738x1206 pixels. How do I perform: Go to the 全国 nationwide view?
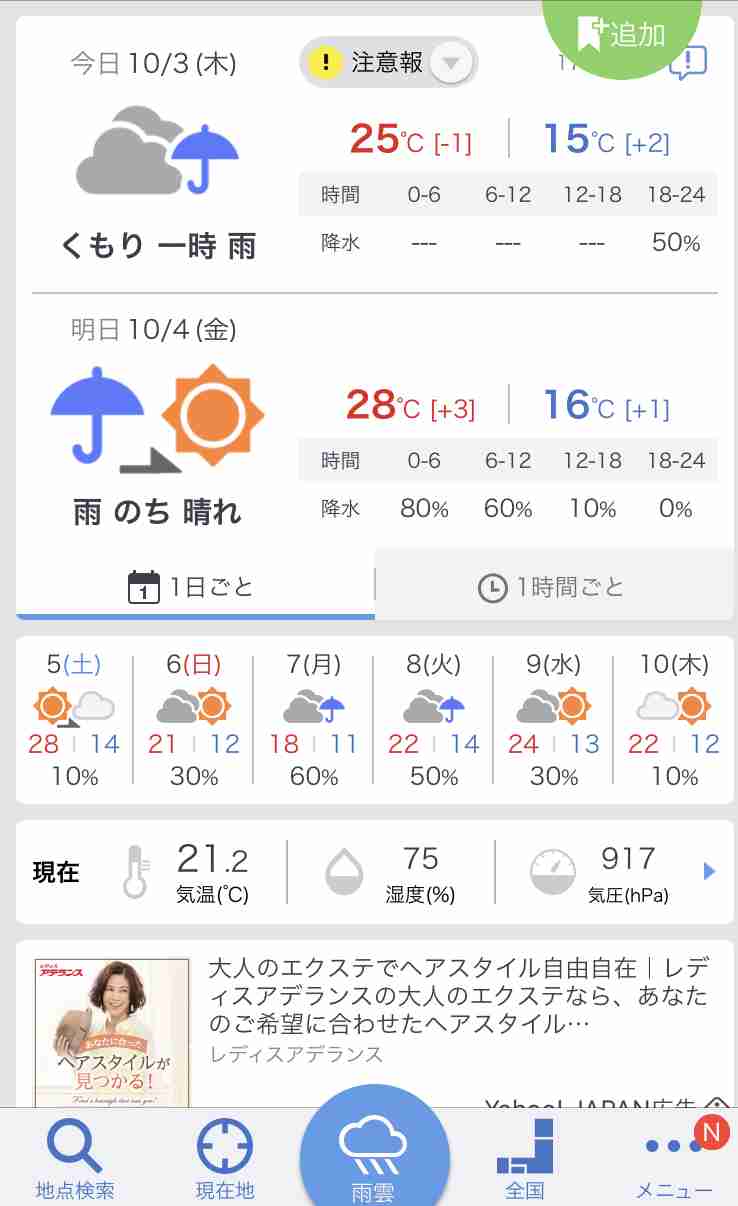525,1160
